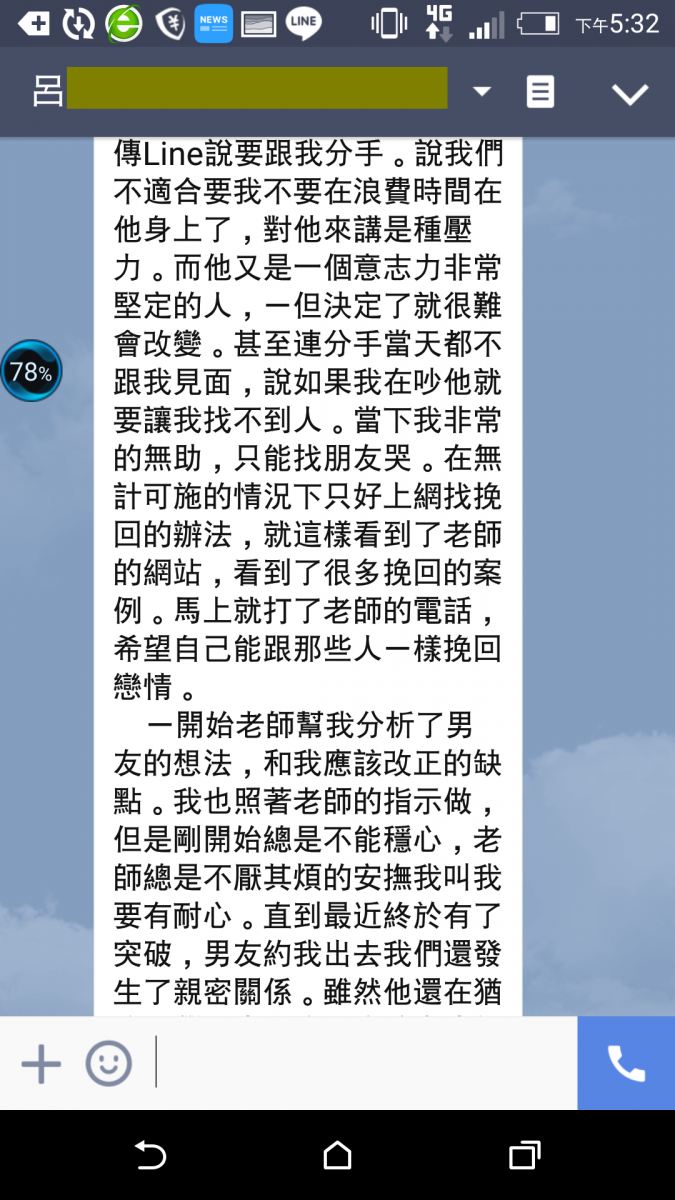Open the notes icon in header
The width and height of the screenshot is (675, 1200).
540,92
